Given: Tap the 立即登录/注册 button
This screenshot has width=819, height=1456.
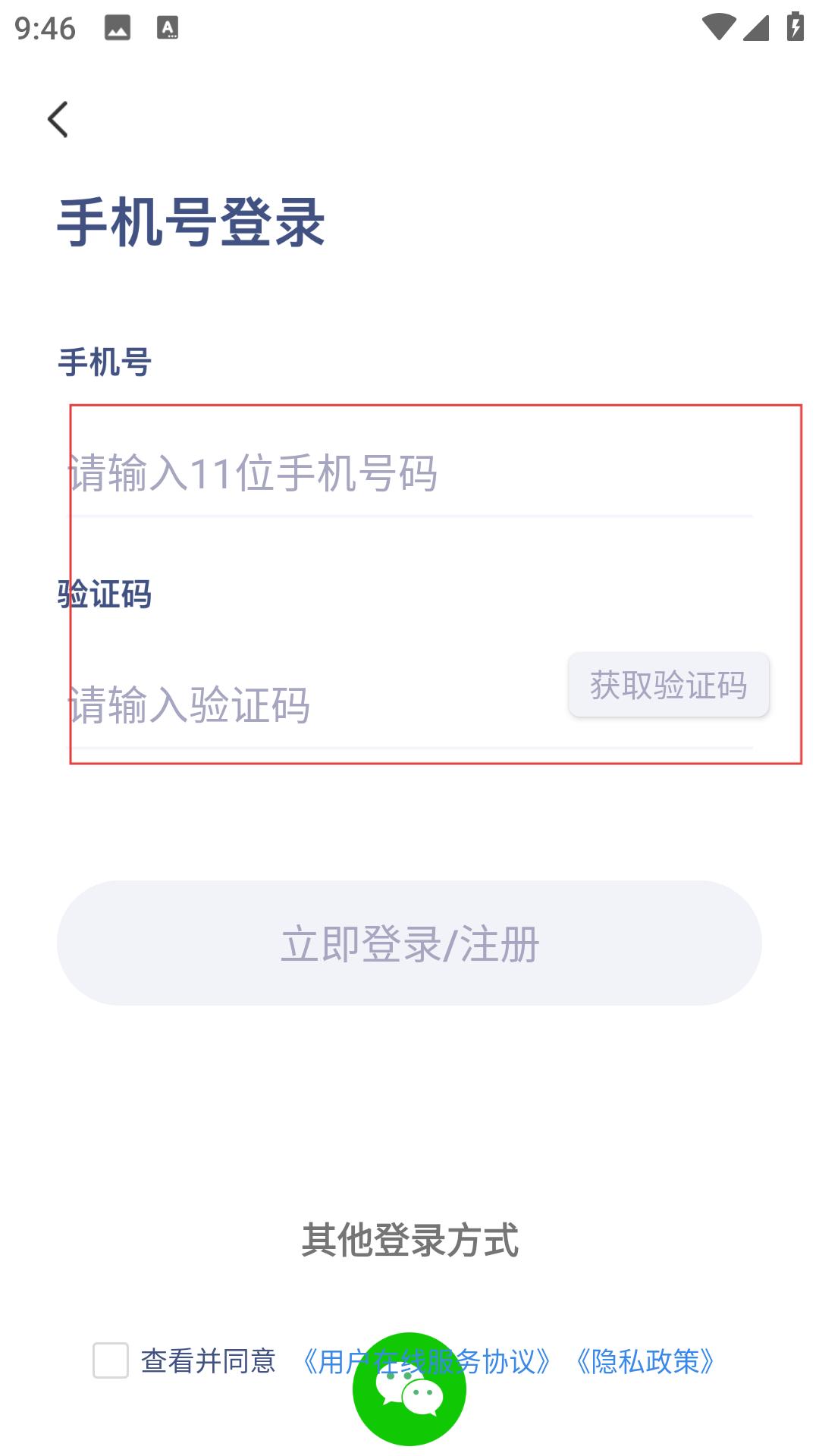Looking at the screenshot, I should (409, 943).
